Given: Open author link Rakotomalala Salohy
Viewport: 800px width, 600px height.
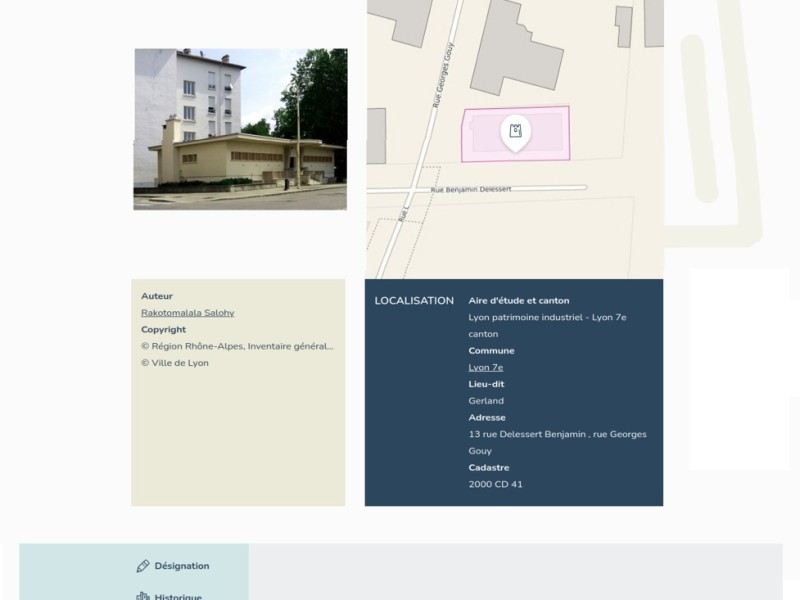Looking at the screenshot, I should tap(187, 313).
